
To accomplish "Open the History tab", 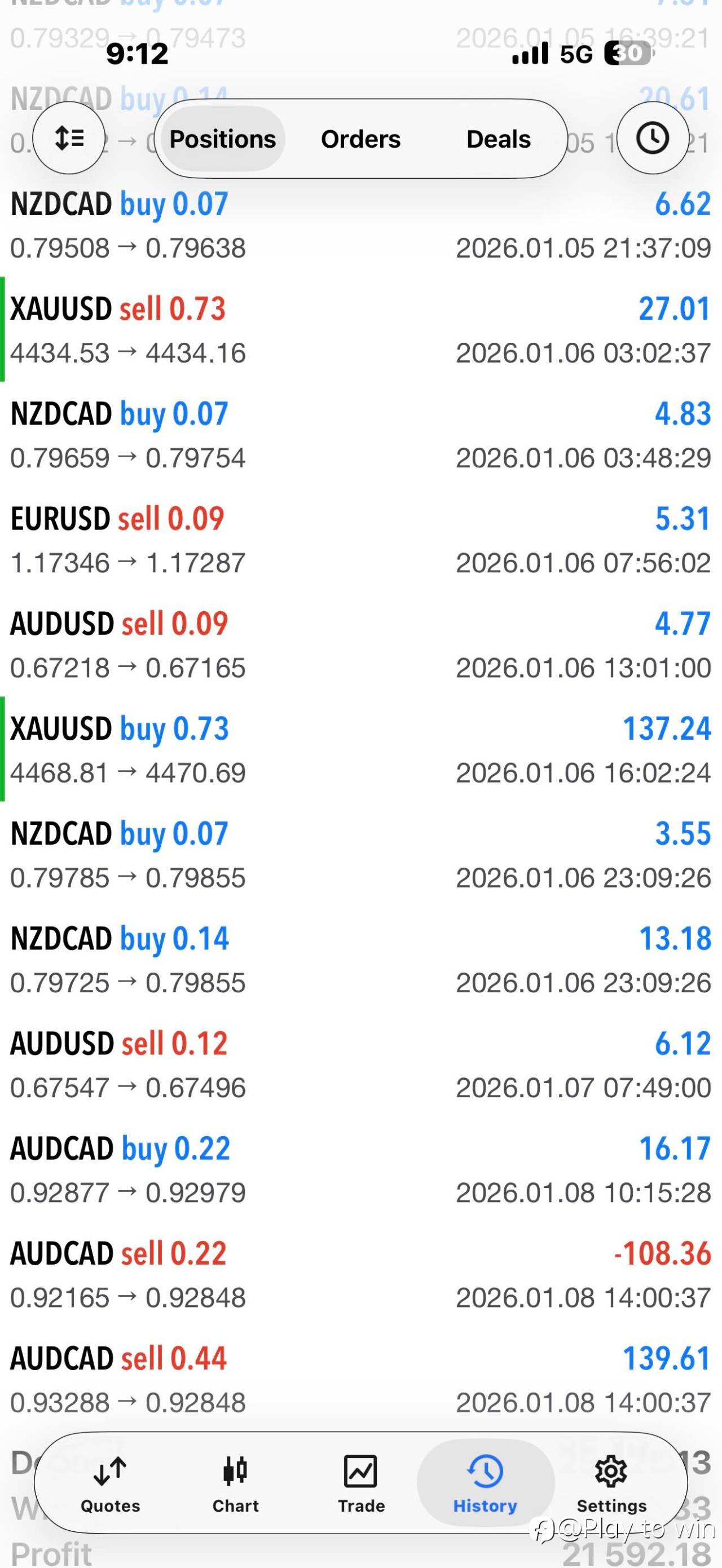I will pyautogui.click(x=485, y=1483).
